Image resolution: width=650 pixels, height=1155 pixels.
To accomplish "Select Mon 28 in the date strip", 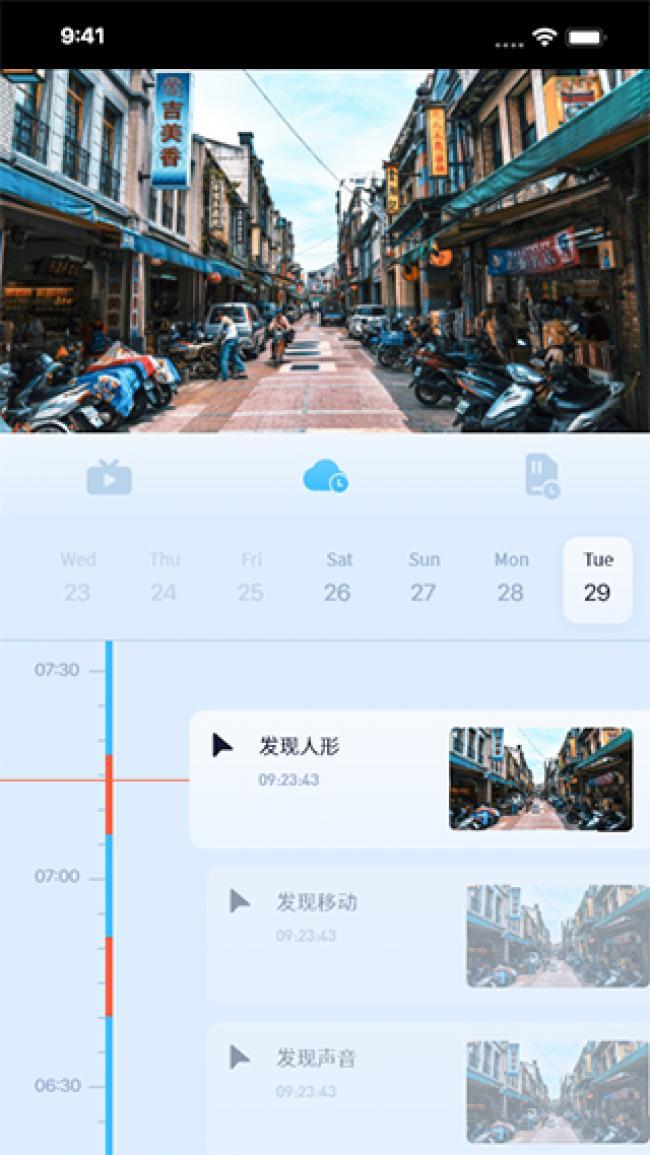I will (511, 578).
